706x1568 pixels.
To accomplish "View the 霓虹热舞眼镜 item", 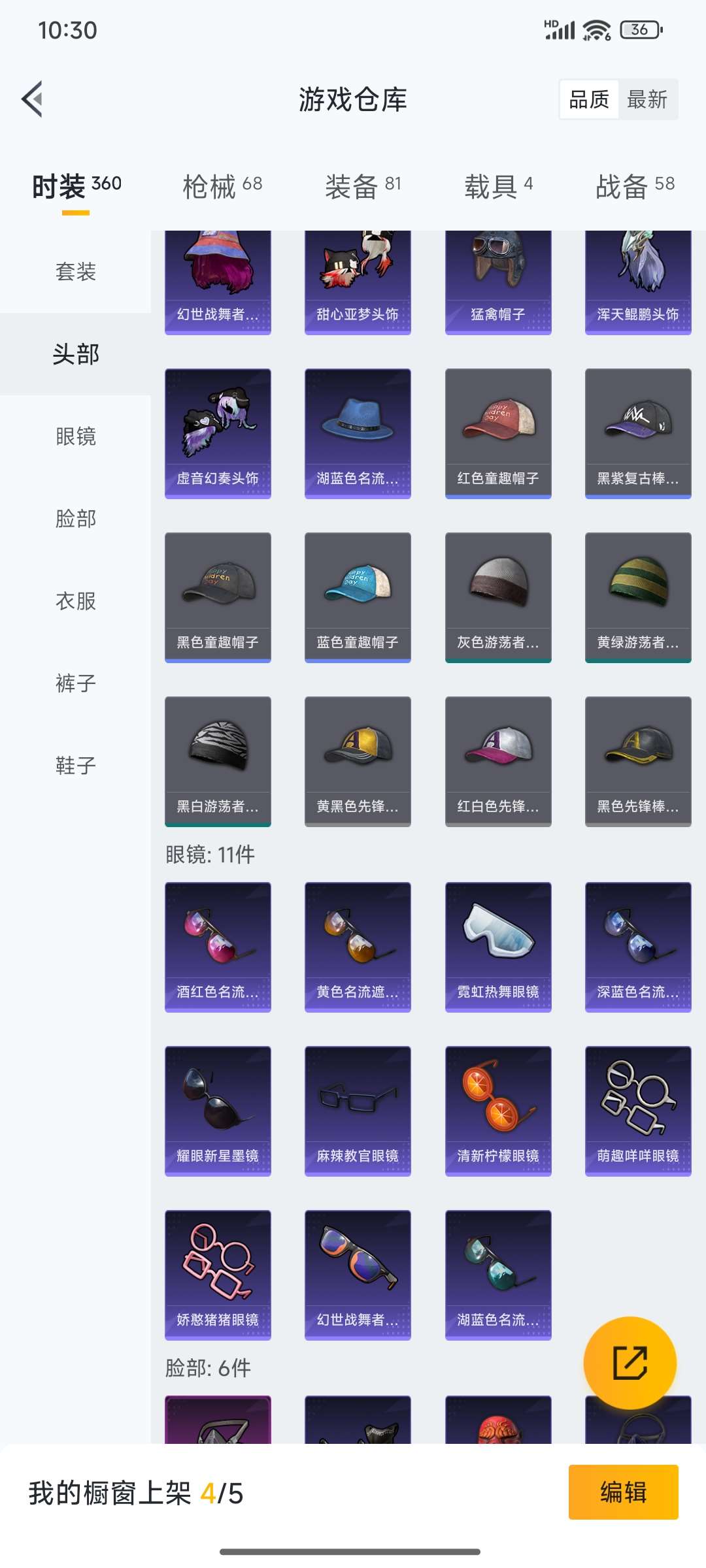I will click(498, 947).
